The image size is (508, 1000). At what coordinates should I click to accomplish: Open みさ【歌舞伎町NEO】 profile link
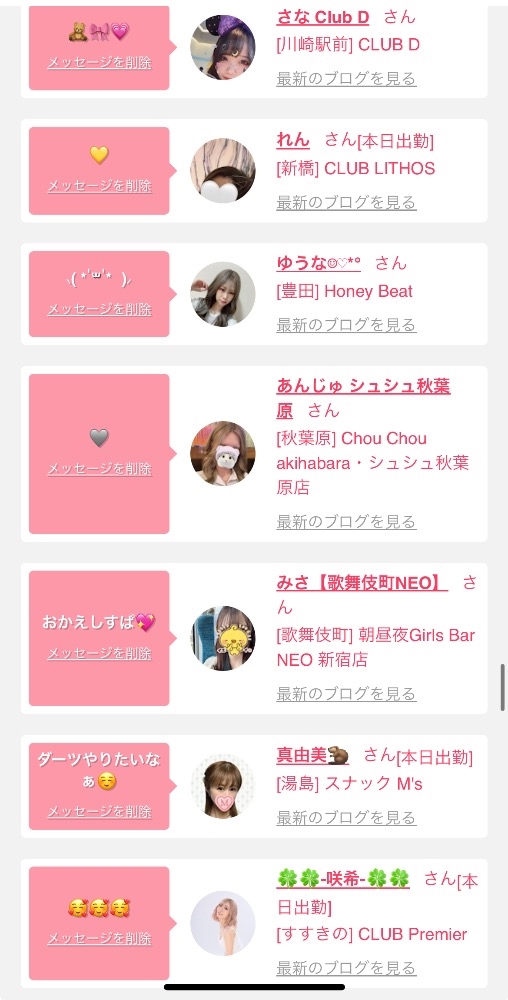(x=361, y=582)
